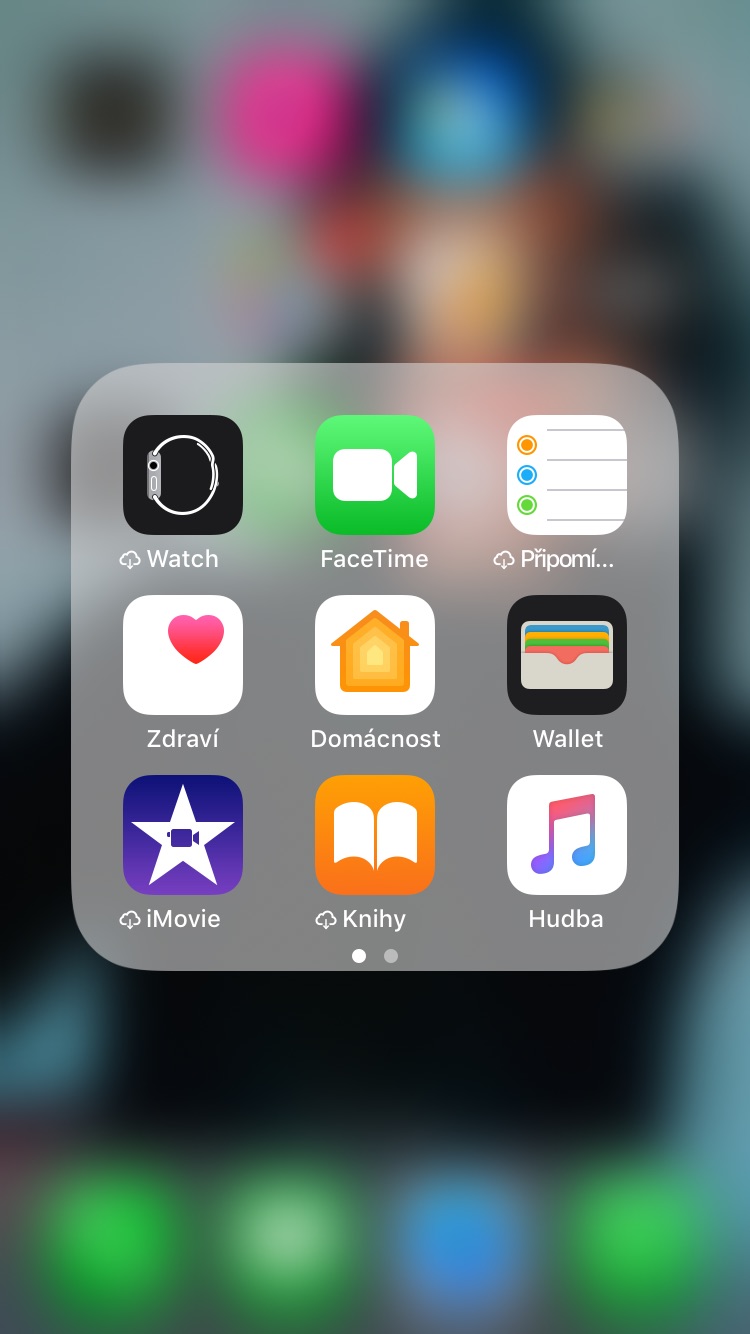
Task: Open Wallet
Action: 567,655
